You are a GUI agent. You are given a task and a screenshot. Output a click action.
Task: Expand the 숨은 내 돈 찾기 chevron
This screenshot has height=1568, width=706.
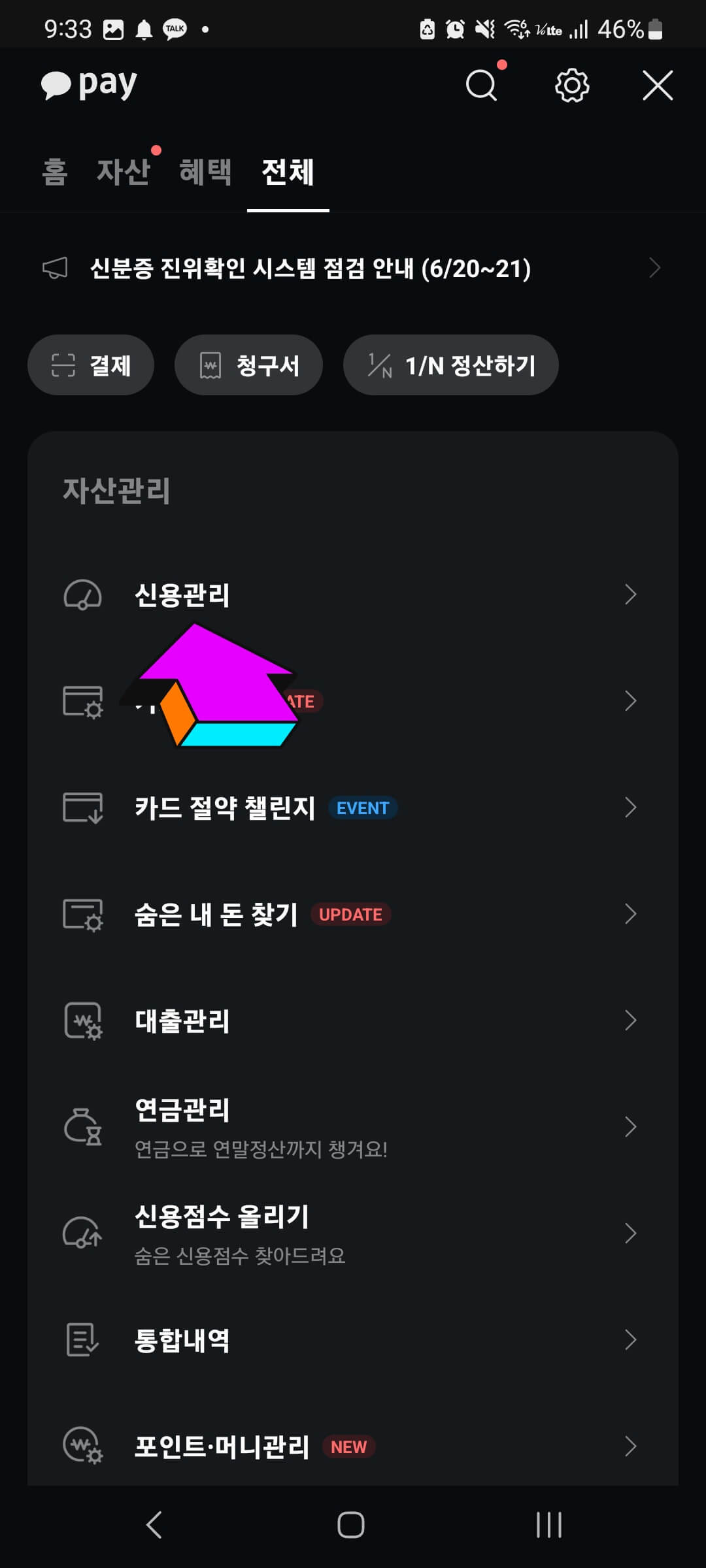click(631, 914)
